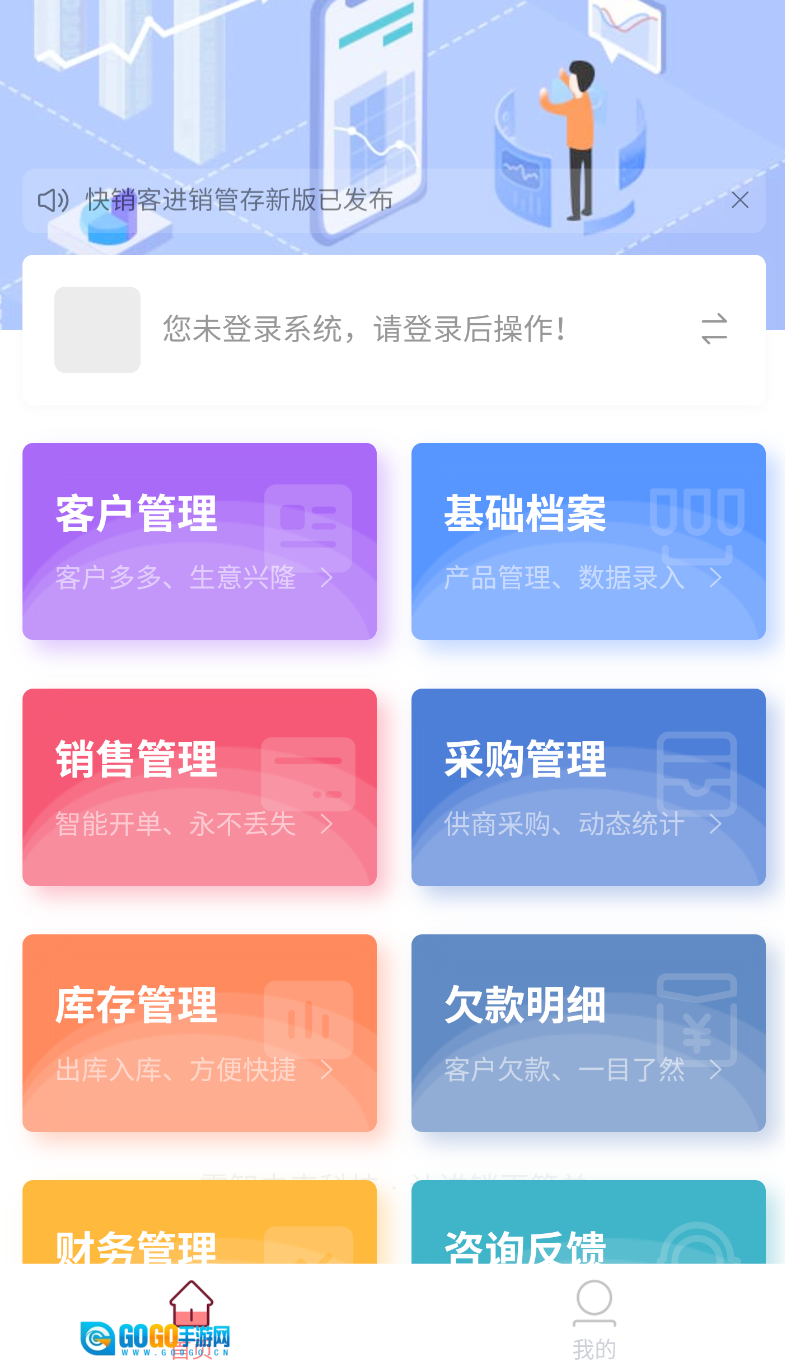Viewport: 785px width, 1366px height.
Task: Switch to the 我的 tab
Action: point(593,1319)
